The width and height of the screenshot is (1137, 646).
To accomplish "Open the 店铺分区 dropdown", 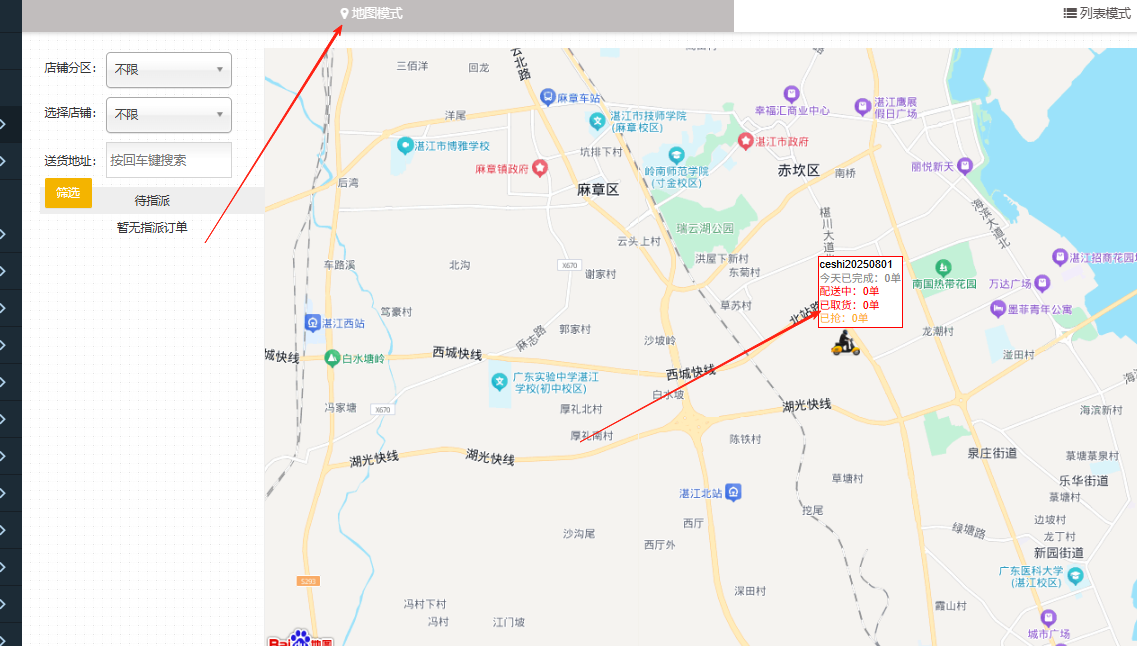I will point(168,70).
